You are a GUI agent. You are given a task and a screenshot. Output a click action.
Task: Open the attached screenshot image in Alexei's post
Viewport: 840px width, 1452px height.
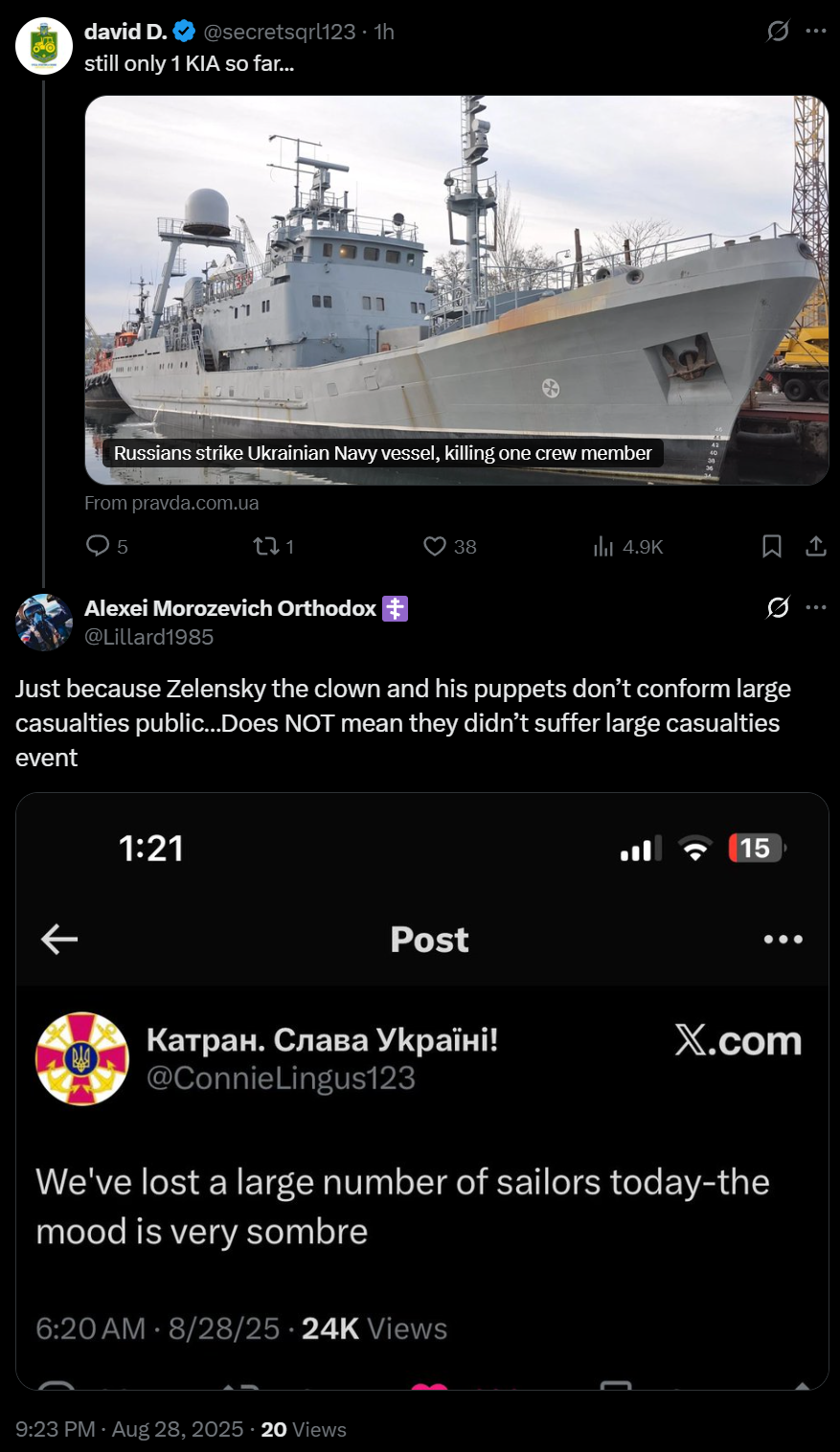coord(421,1091)
